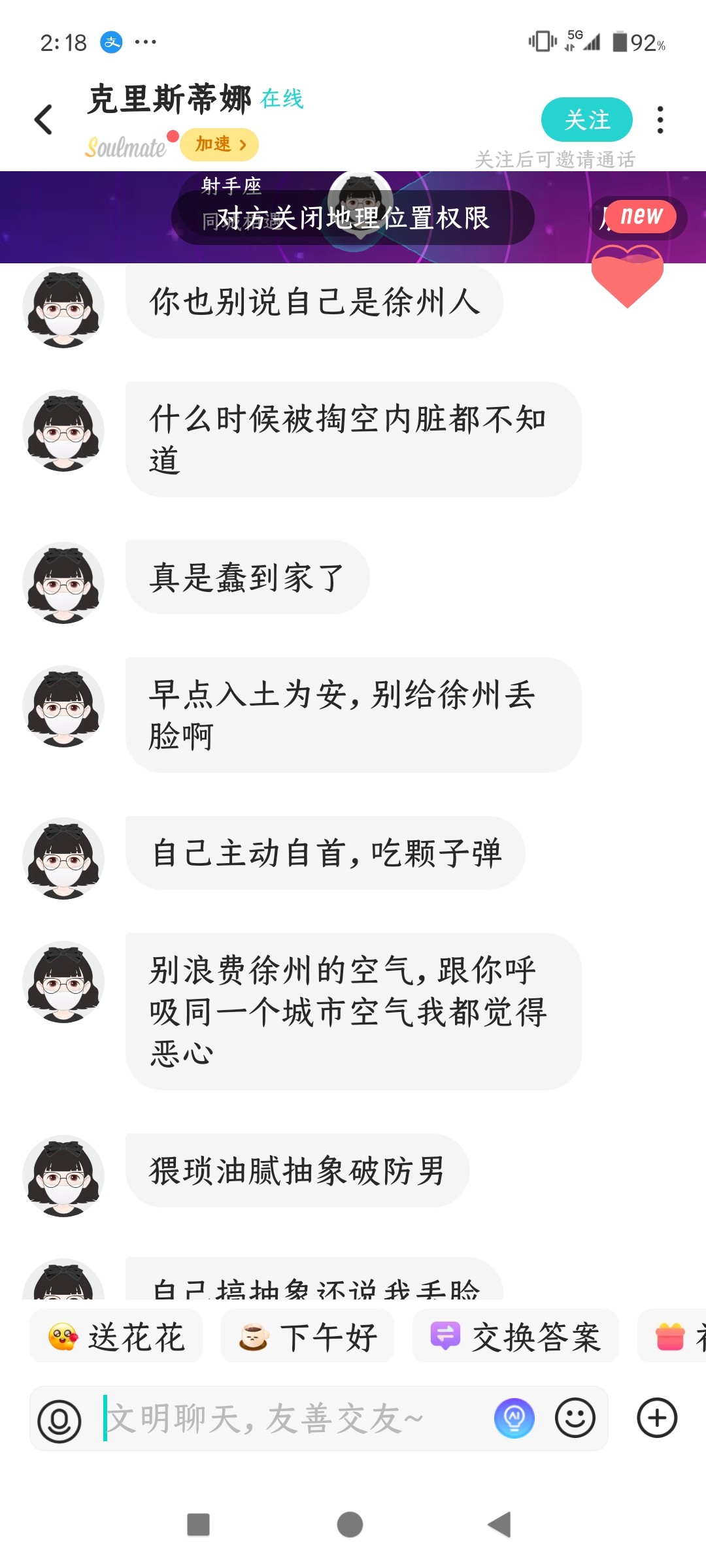Send the 下午好 greeting chip
The image size is (706, 1568).
(x=307, y=1337)
